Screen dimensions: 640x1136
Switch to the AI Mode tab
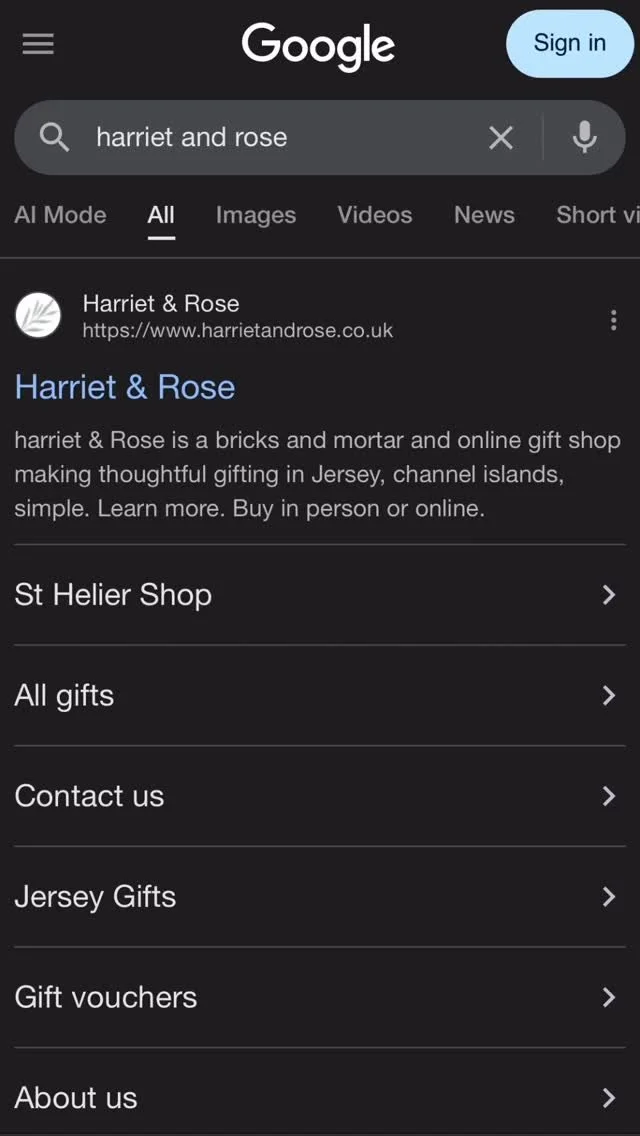point(60,215)
